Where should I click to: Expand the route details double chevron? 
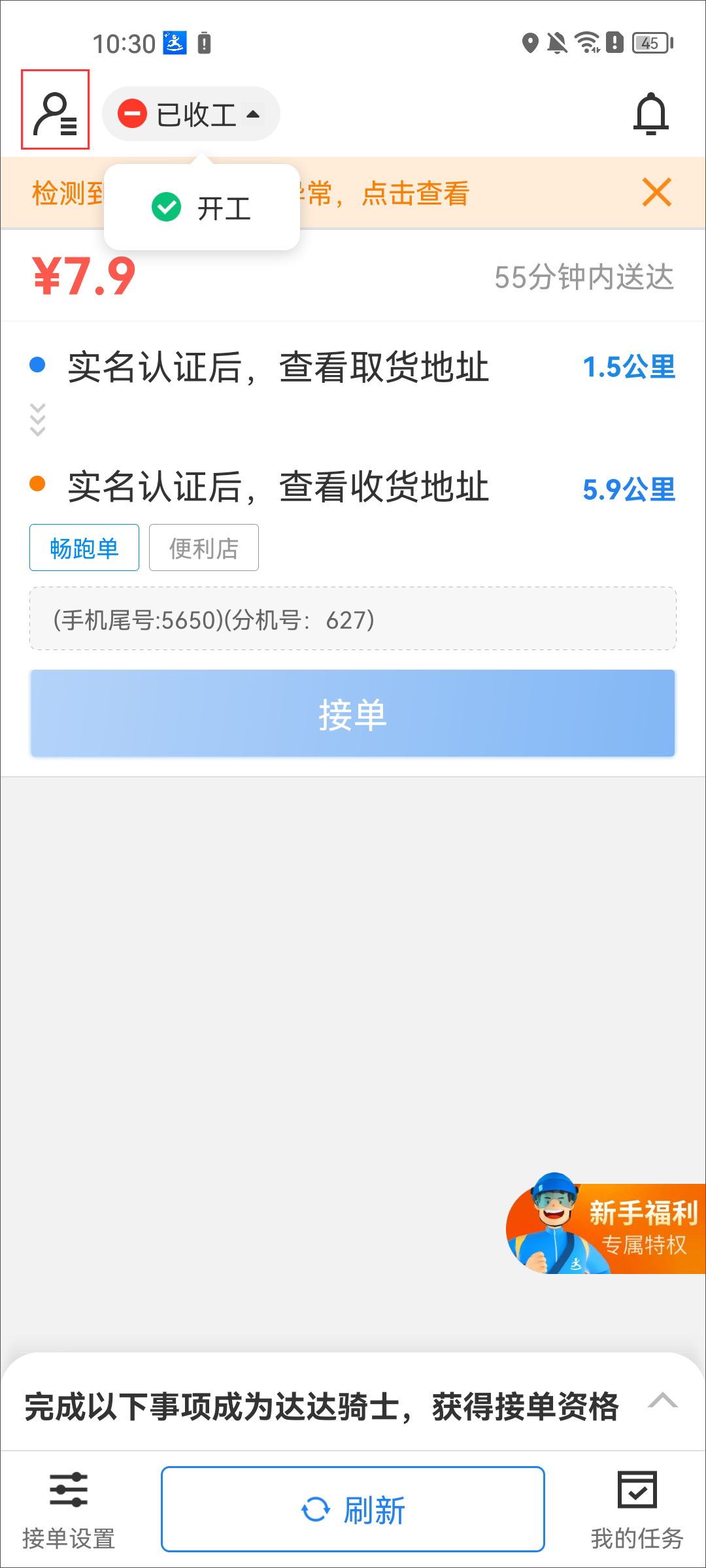37,417
